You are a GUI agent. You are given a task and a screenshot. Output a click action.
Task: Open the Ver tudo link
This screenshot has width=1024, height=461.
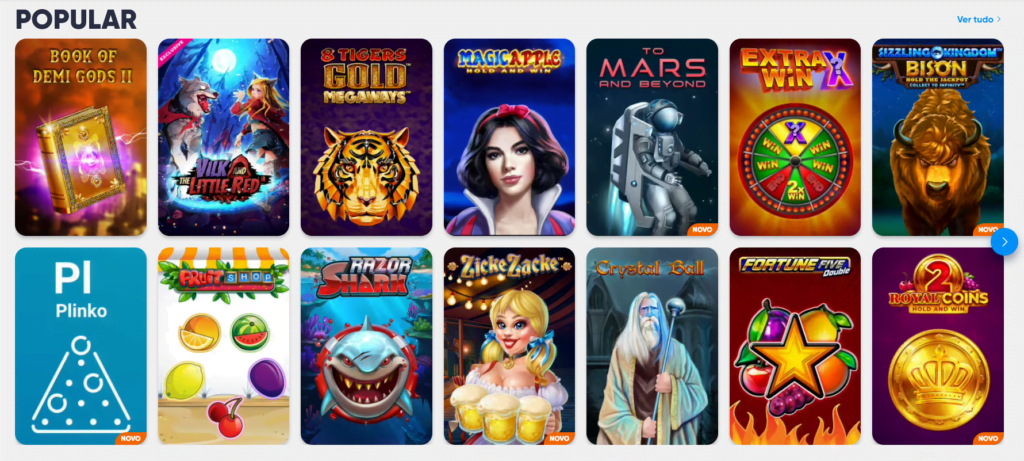coord(979,19)
